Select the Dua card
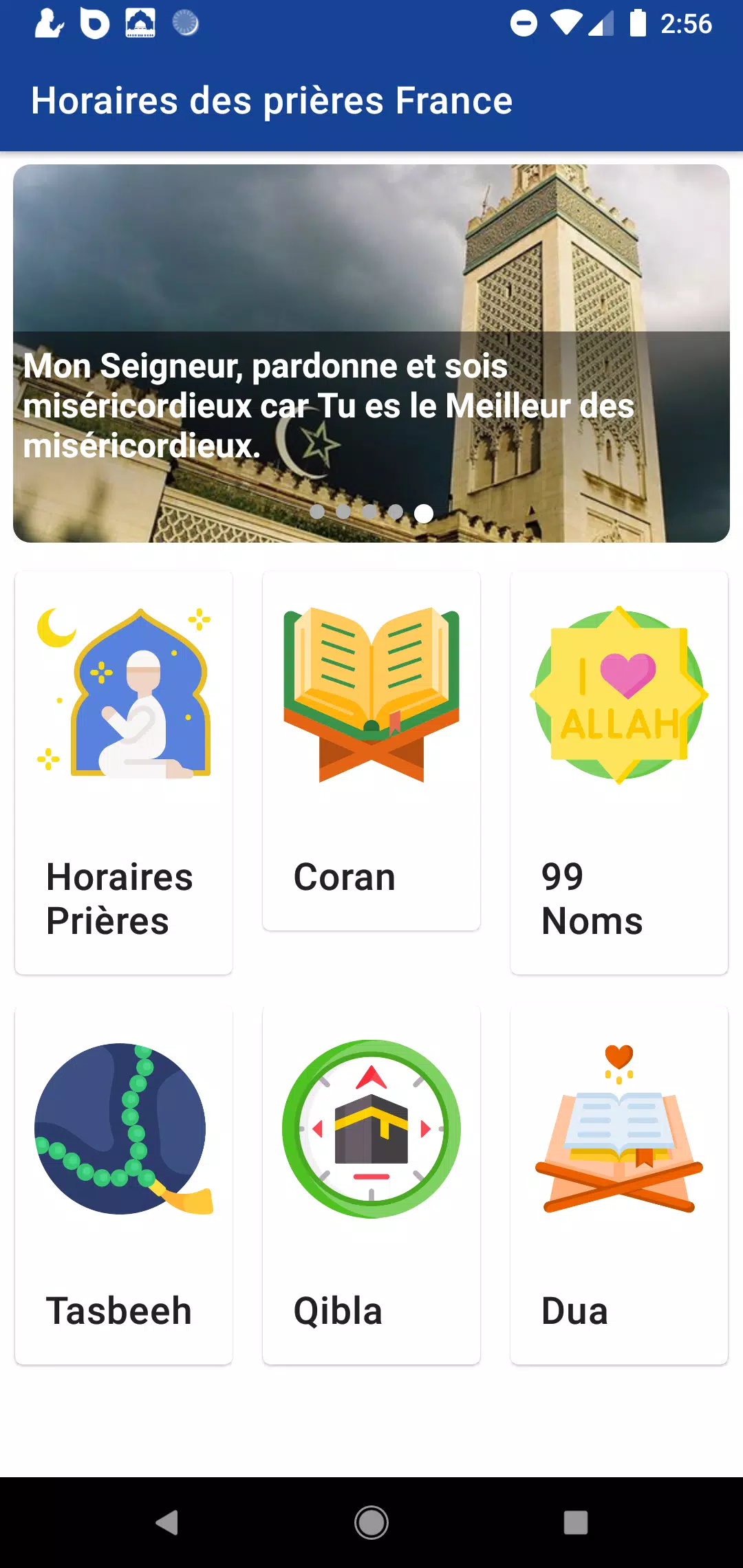The image size is (743, 1568). (x=619, y=1184)
